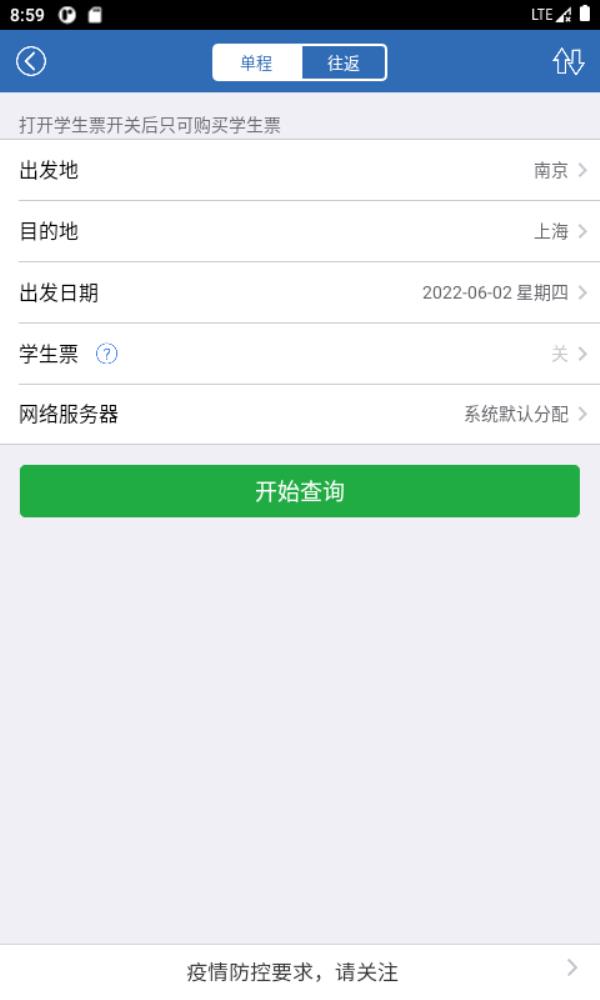This screenshot has height=1000, width=600.
Task: Open the 出发地 departure station row
Action: click(x=300, y=171)
